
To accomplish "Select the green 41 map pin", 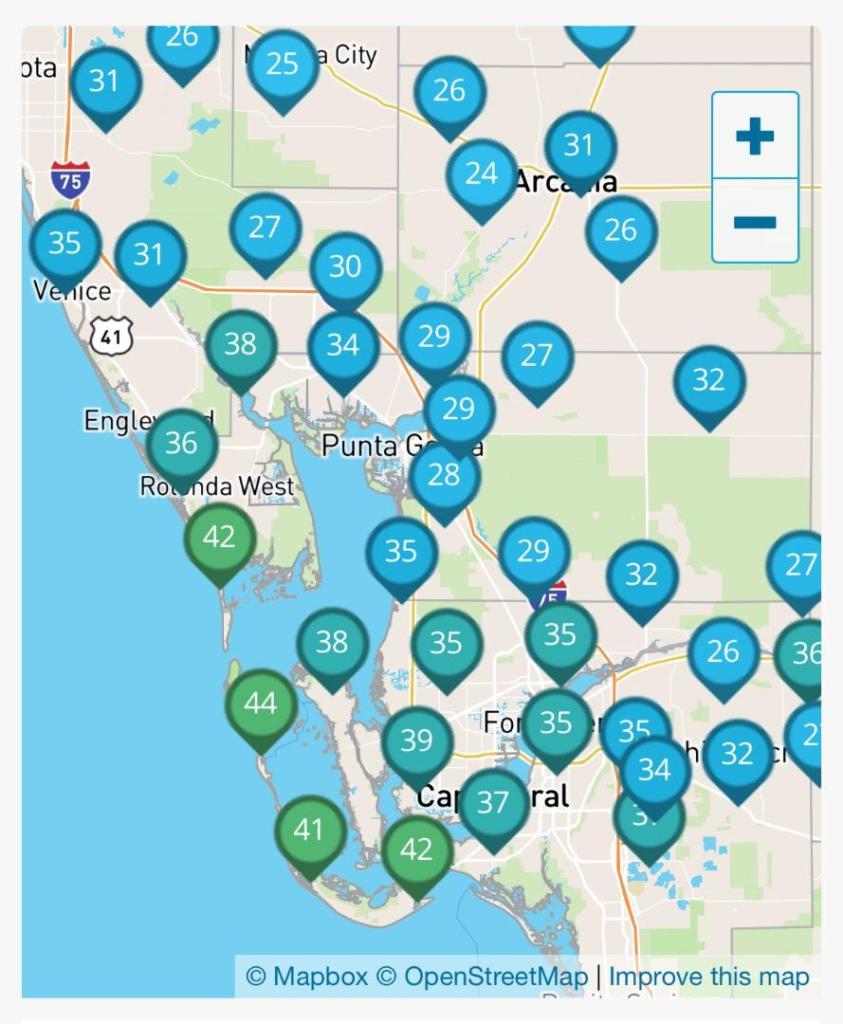I will coord(310,830).
